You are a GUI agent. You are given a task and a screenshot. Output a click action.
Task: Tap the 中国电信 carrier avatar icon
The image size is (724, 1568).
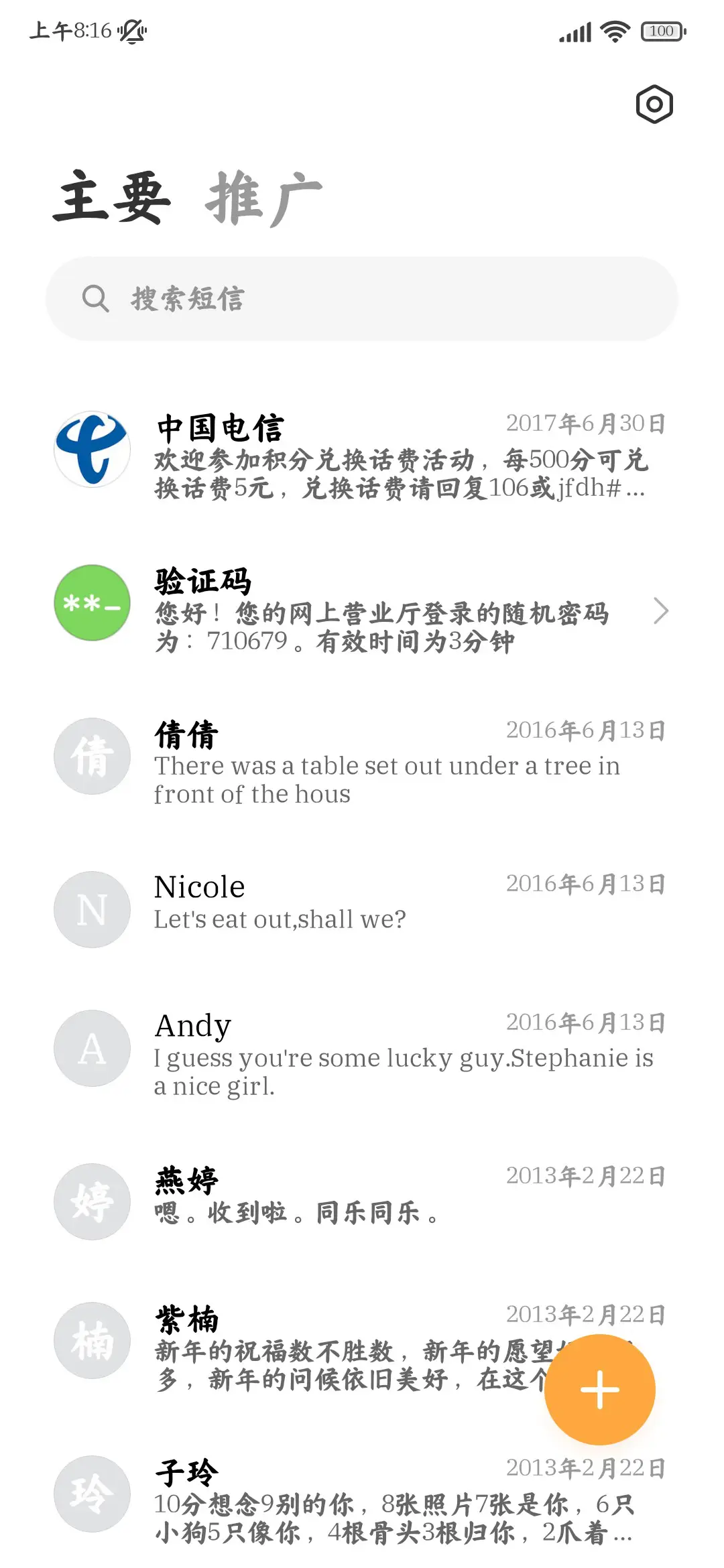tap(92, 449)
